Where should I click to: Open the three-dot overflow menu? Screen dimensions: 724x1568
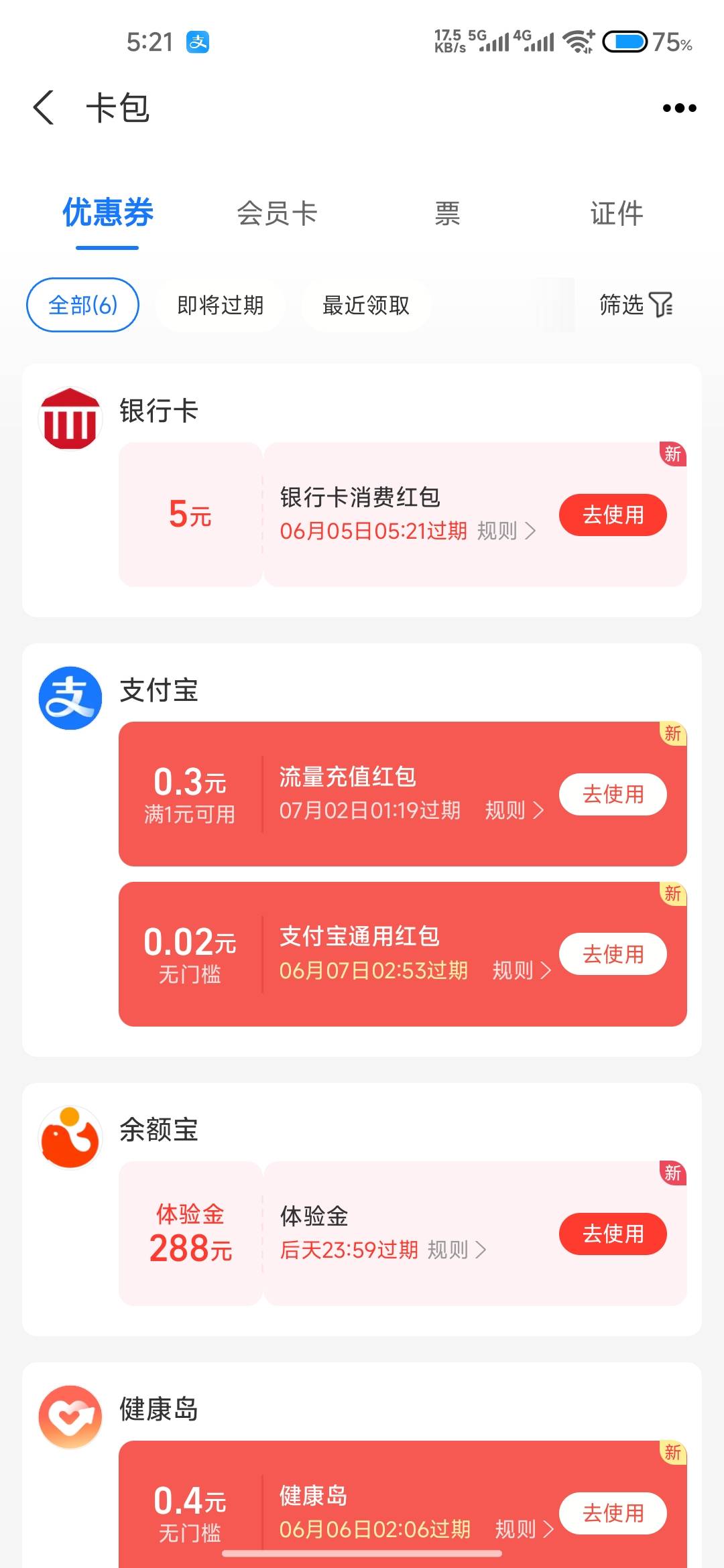tap(679, 108)
